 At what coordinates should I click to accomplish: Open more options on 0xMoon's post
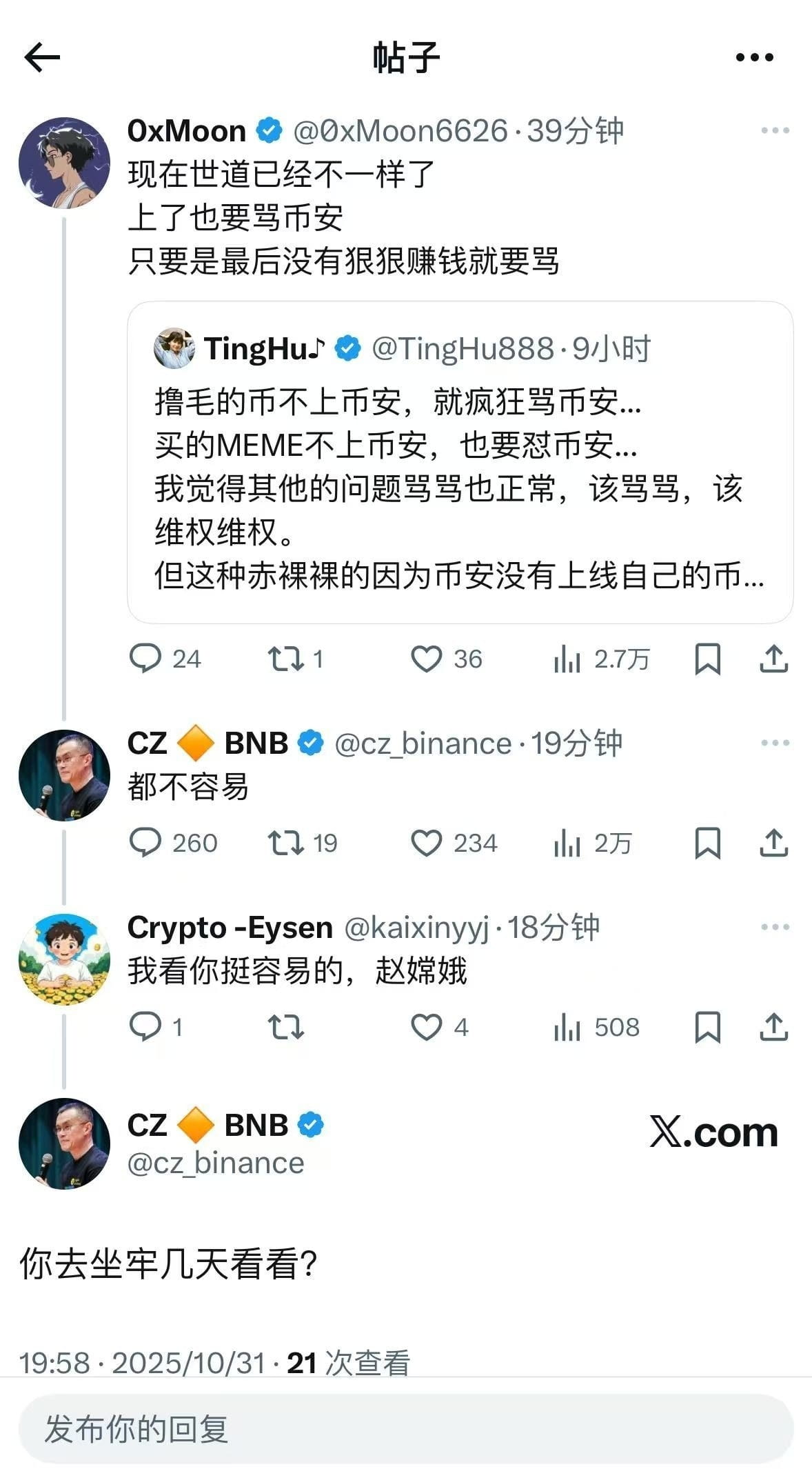pyautogui.click(x=775, y=130)
